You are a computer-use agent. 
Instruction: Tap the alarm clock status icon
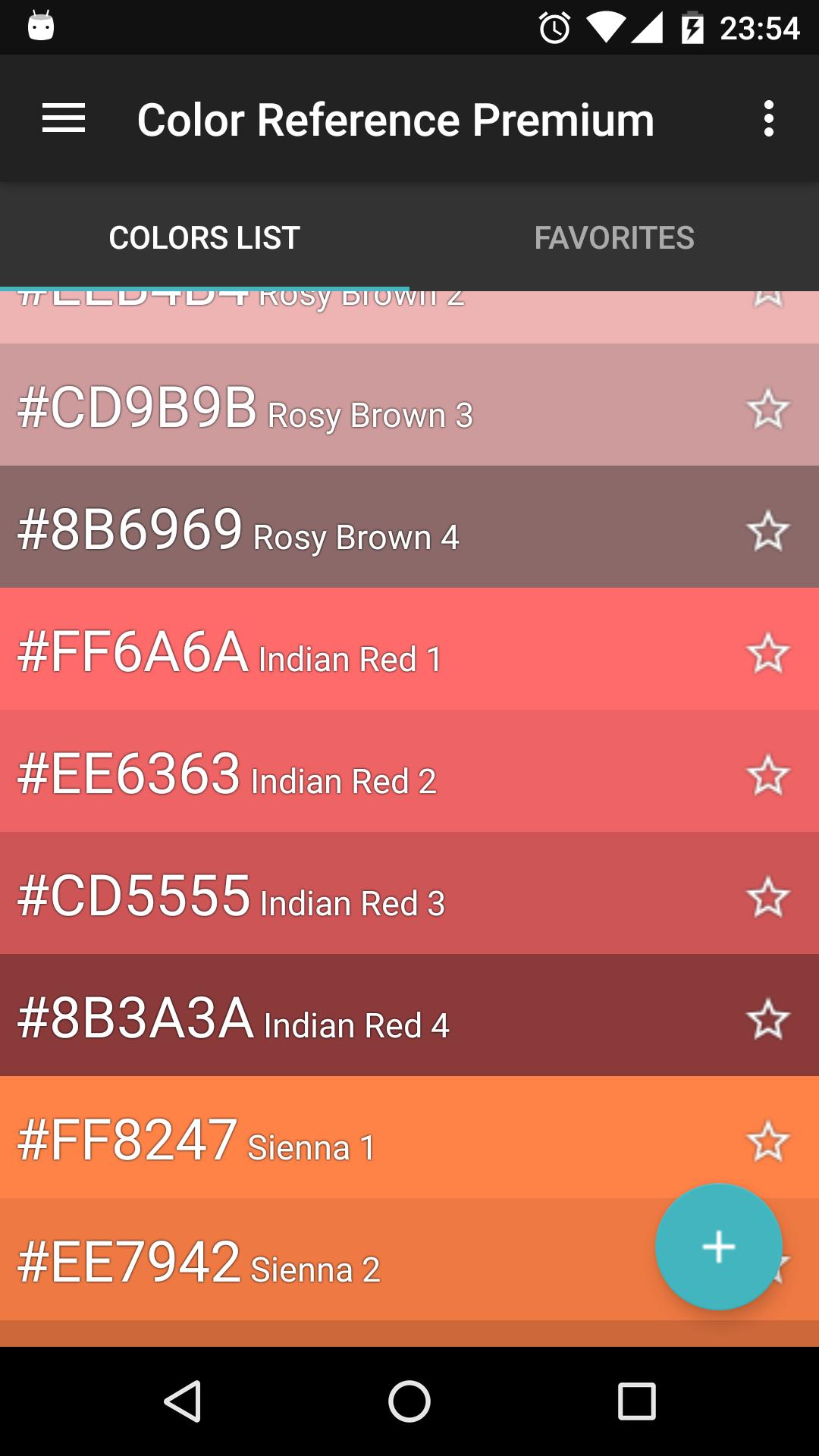(x=553, y=27)
